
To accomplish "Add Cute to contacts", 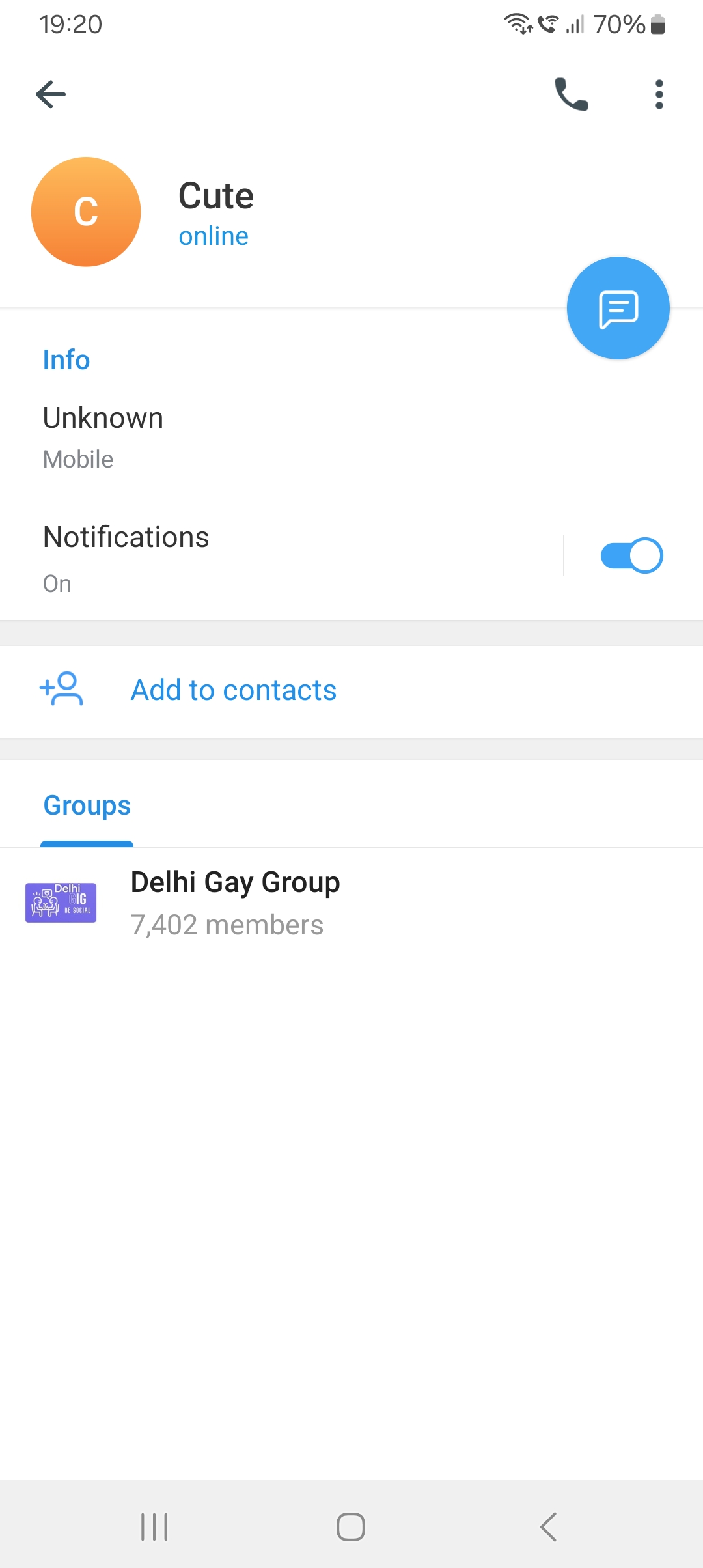I will click(x=233, y=690).
